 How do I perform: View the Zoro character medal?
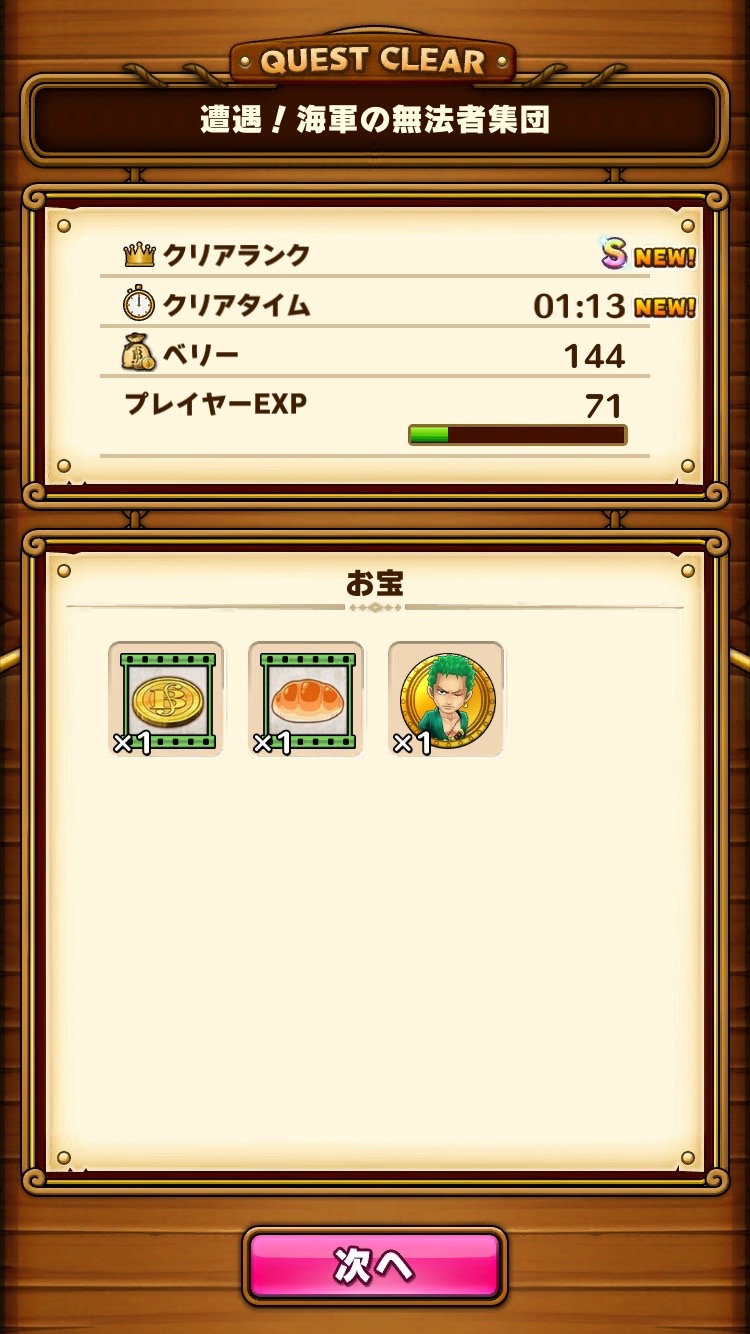445,699
